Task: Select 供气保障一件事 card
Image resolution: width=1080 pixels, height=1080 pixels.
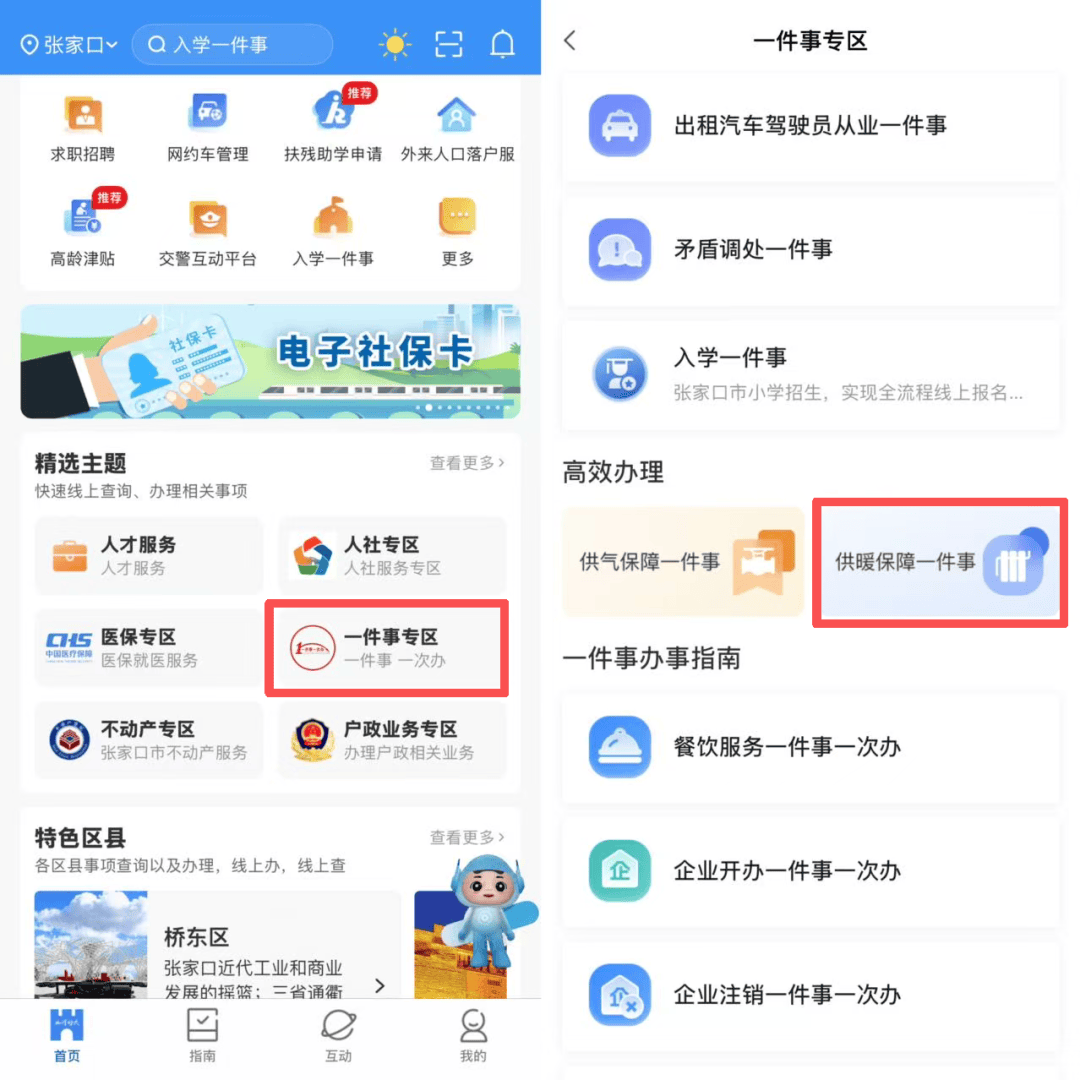Action: pos(683,562)
